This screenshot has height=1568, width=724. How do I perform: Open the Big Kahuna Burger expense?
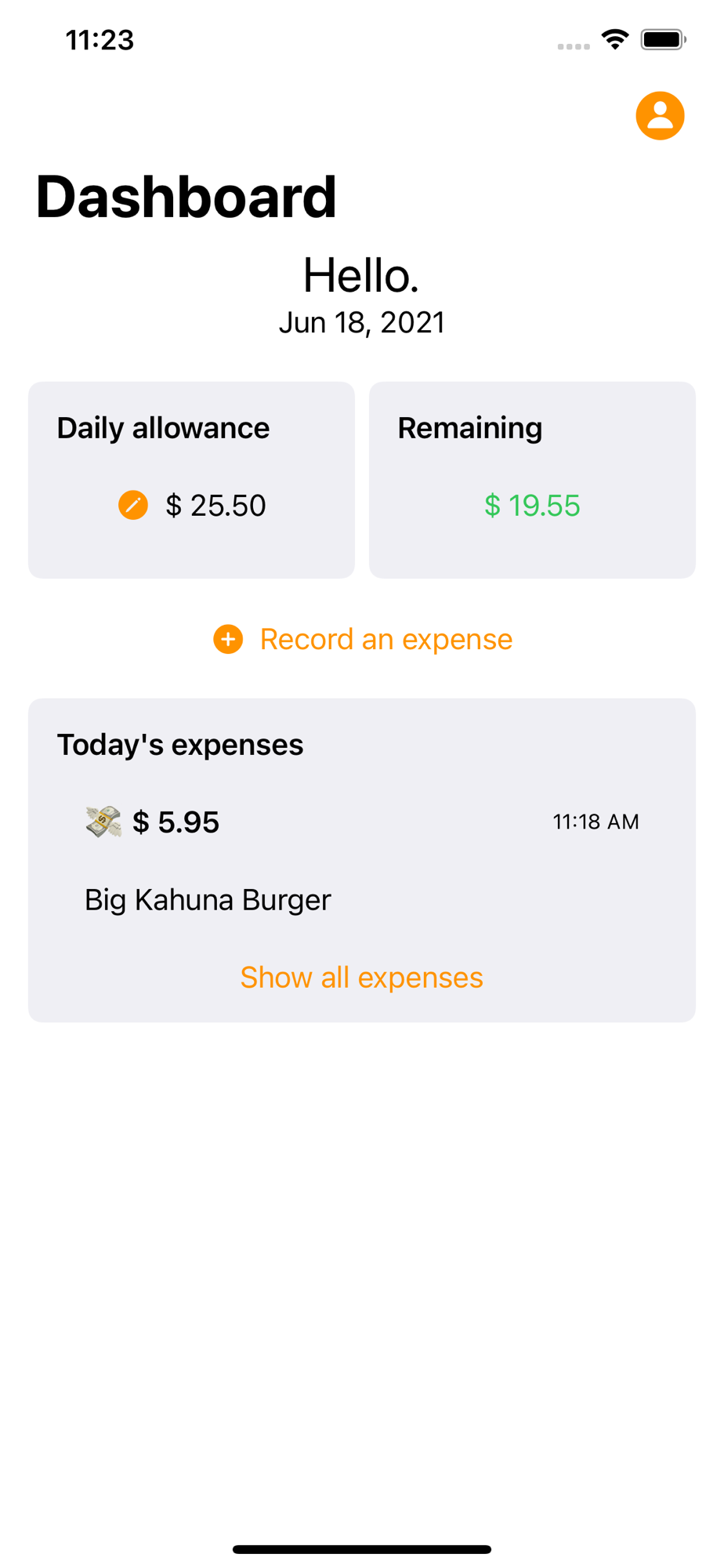pos(208,899)
